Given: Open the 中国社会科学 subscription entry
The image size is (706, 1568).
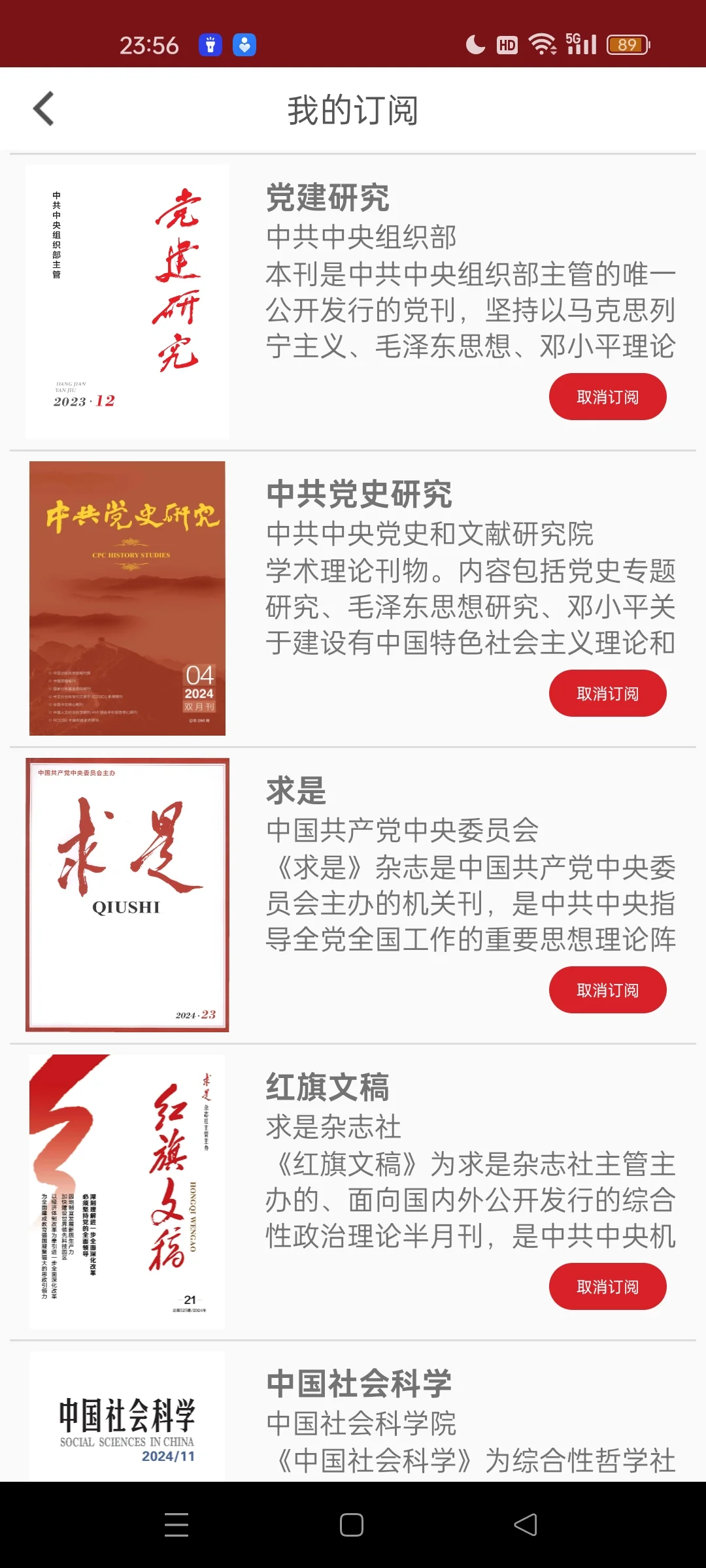Looking at the screenshot, I should coord(353,1416).
